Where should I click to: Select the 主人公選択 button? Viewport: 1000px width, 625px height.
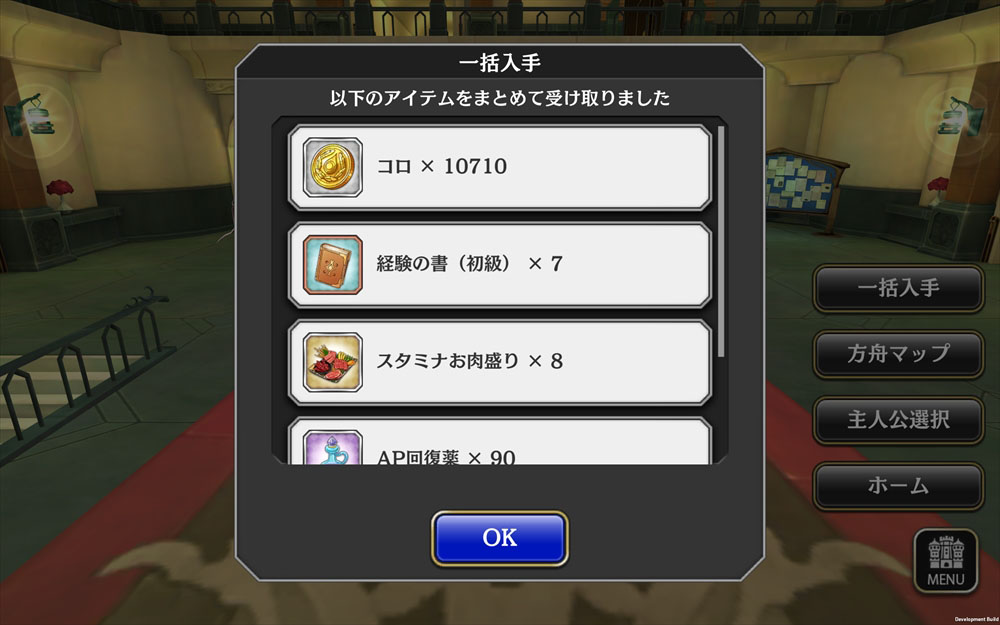coord(898,420)
